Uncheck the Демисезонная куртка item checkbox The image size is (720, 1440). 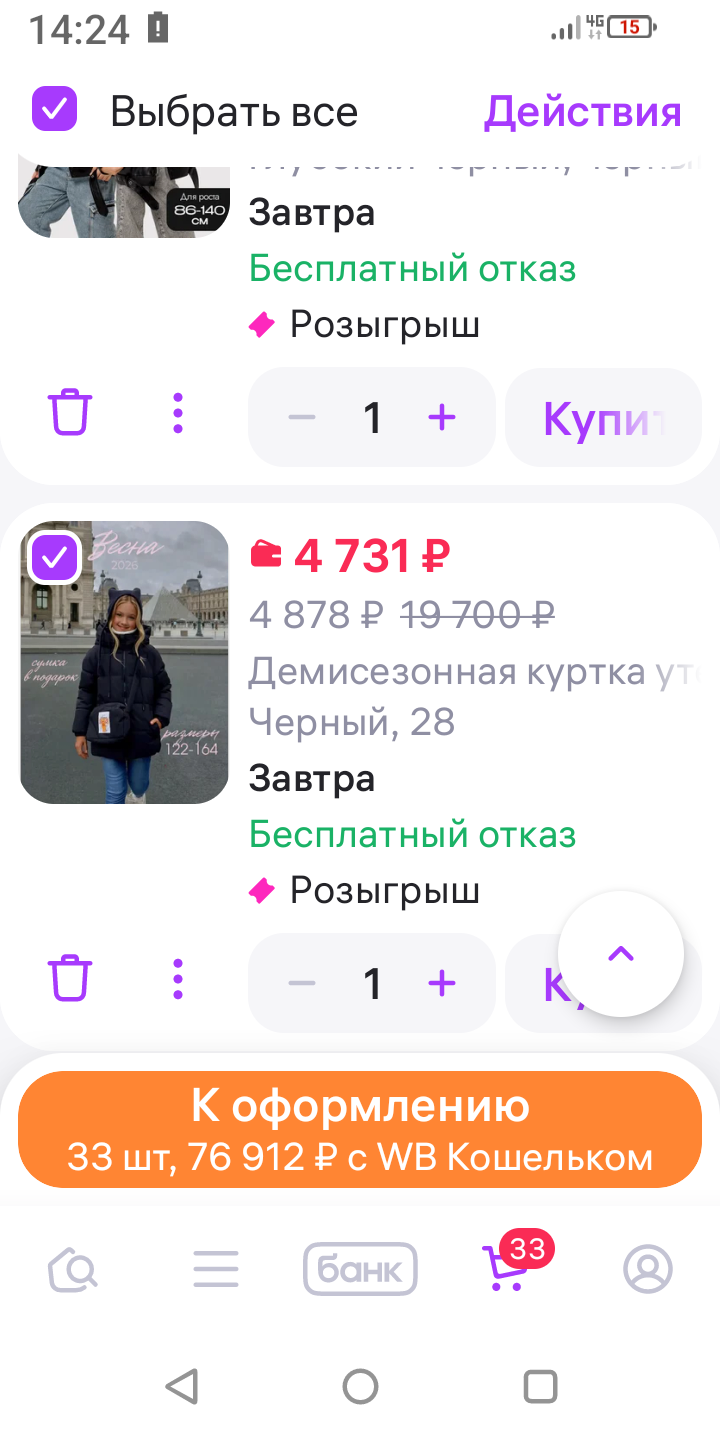[x=54, y=557]
